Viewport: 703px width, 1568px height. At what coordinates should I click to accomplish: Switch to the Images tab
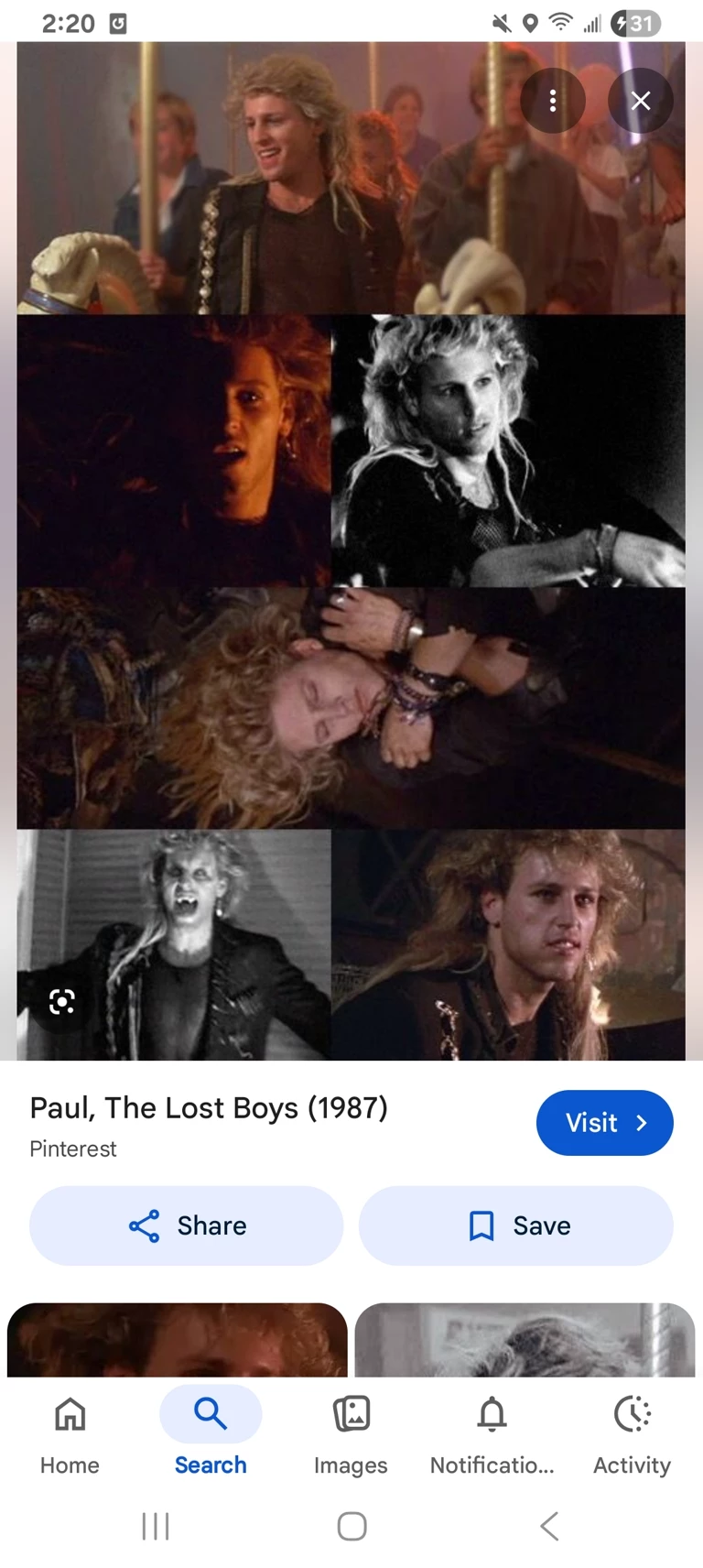click(x=351, y=1433)
